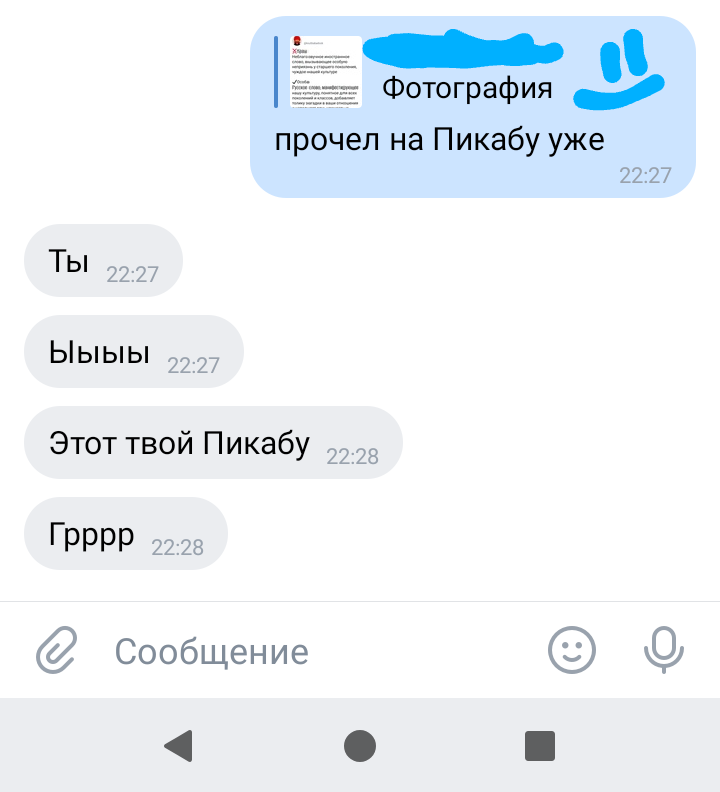Go back with system back button
This screenshot has height=792, width=720.
(178, 745)
